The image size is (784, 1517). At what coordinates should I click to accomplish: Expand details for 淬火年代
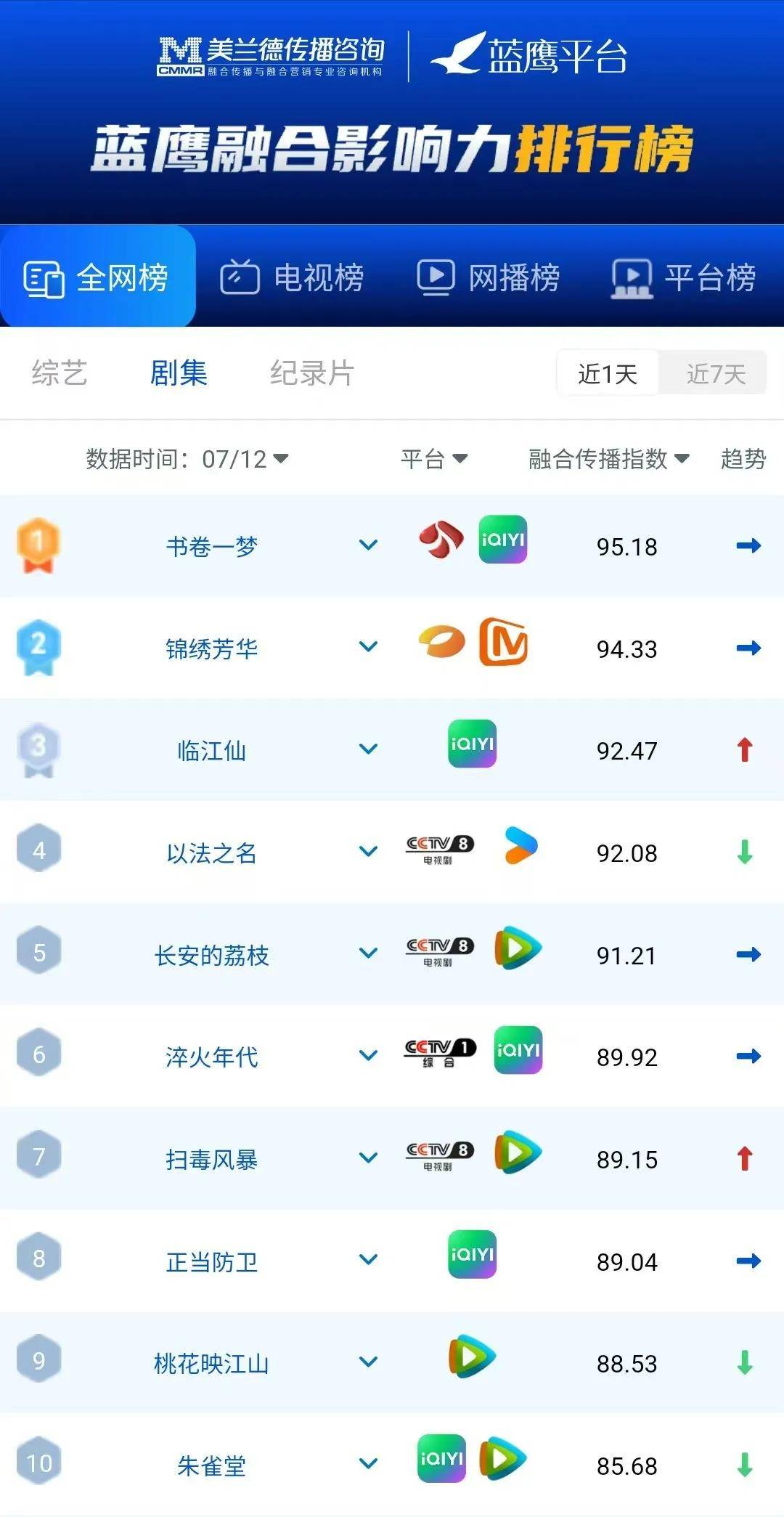tap(369, 1055)
